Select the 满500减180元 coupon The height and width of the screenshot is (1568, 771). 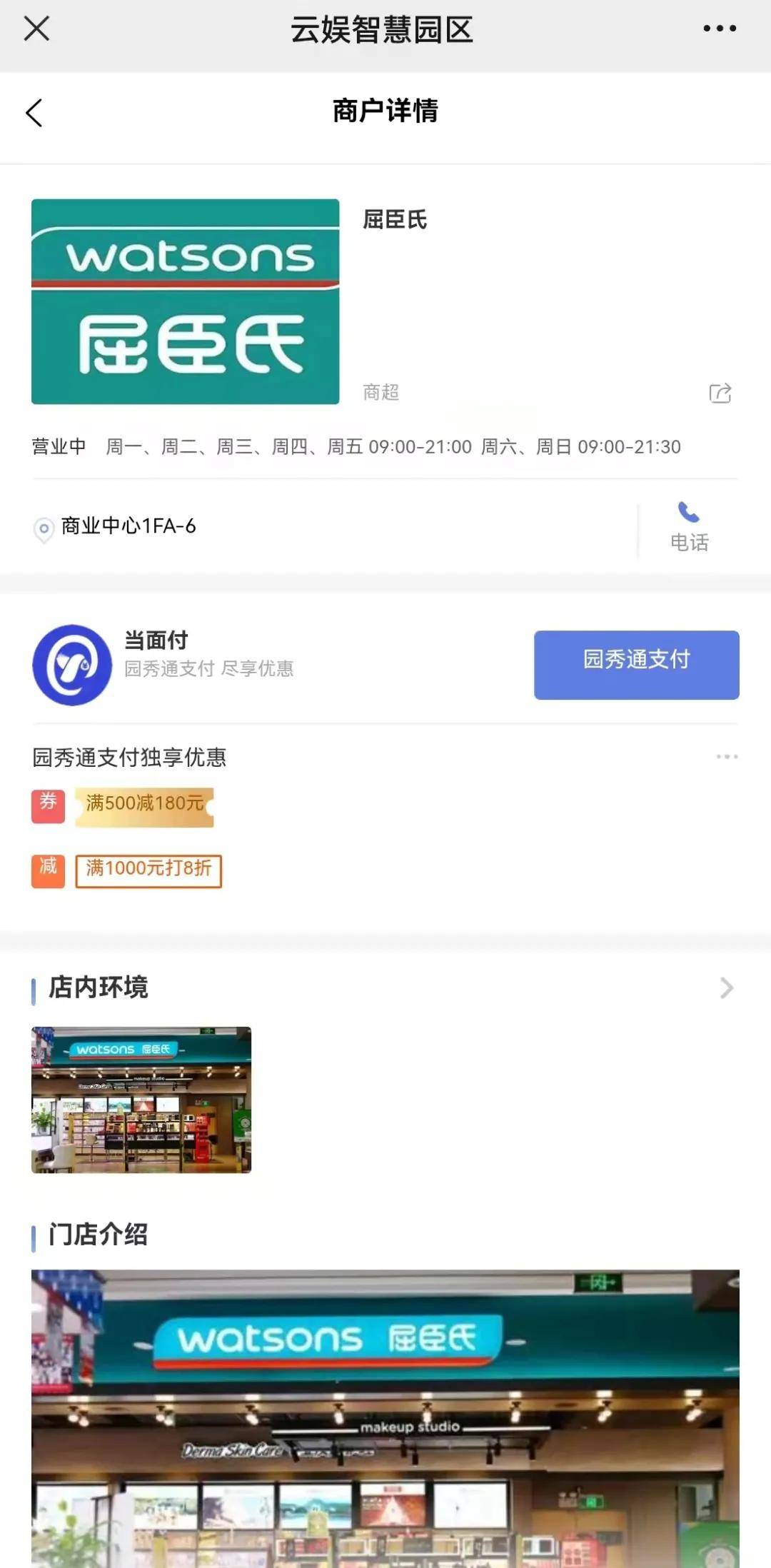pyautogui.click(x=145, y=804)
